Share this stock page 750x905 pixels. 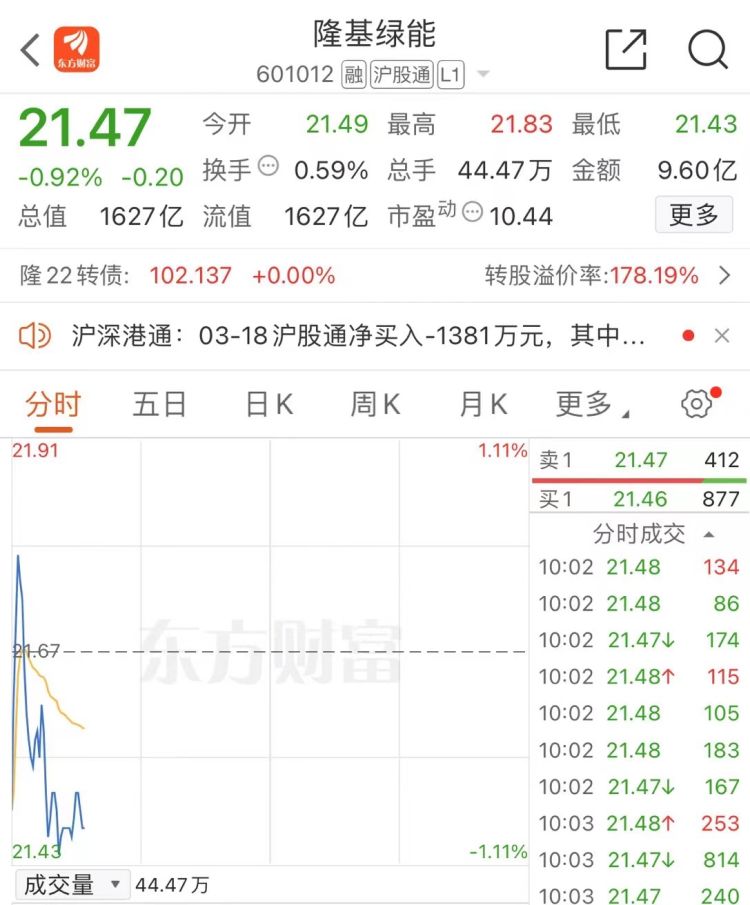pyautogui.click(x=626, y=49)
